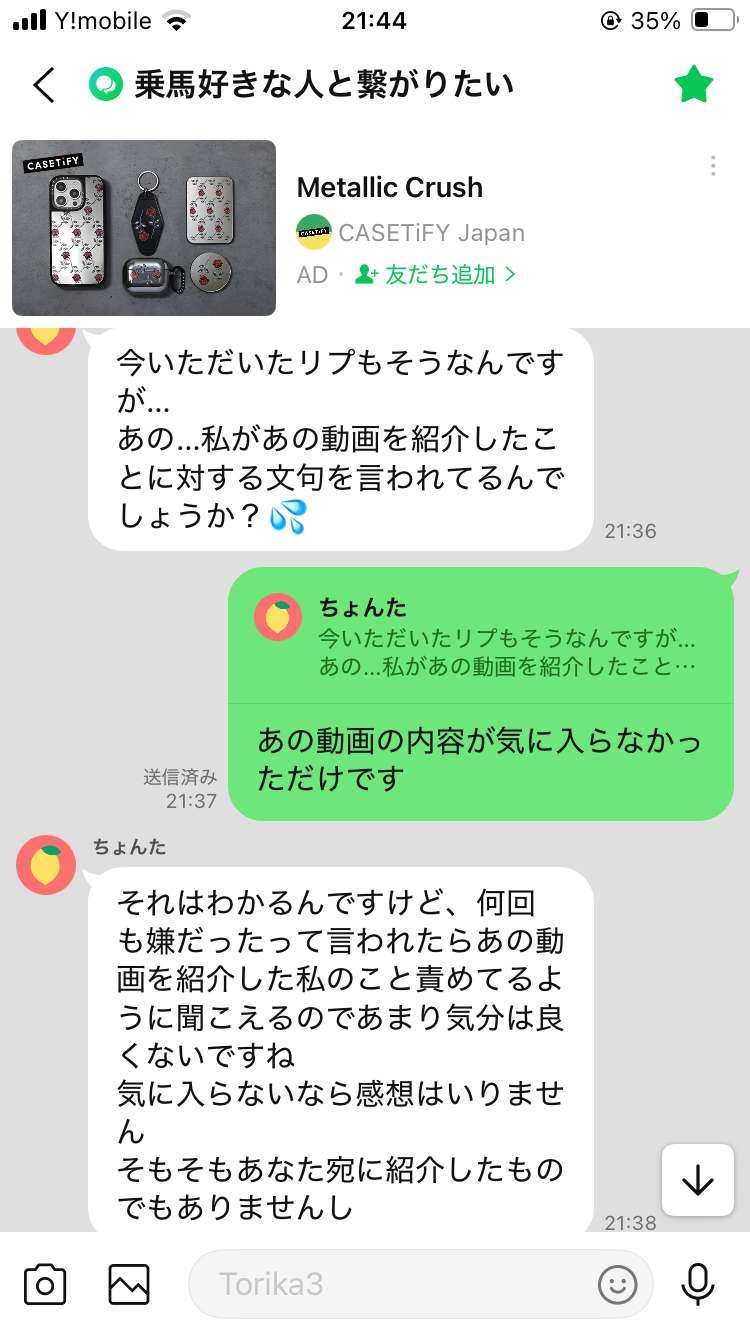This screenshot has width=750, height=1334.
Task: Open the photo gallery picker
Action: coord(129,1284)
